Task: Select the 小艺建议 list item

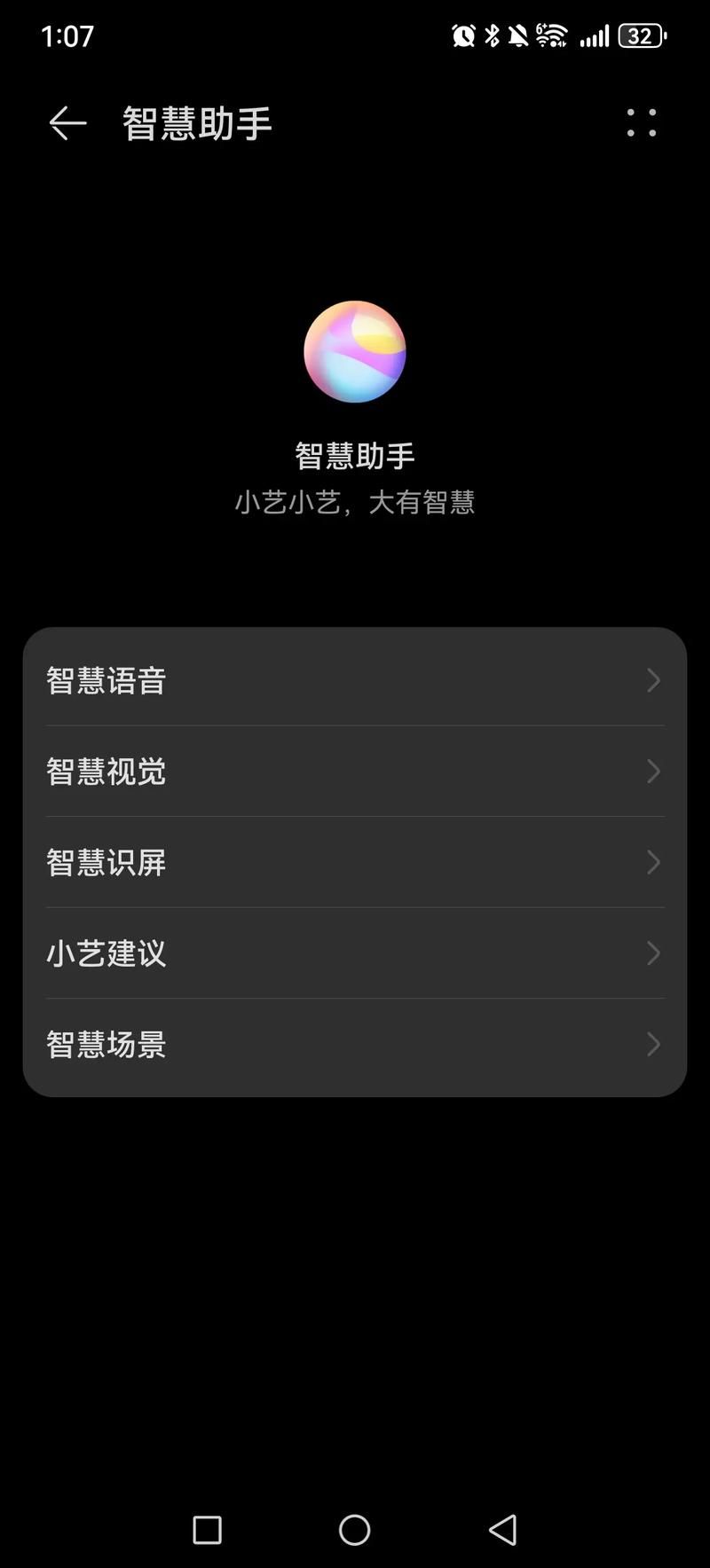Action: click(354, 953)
